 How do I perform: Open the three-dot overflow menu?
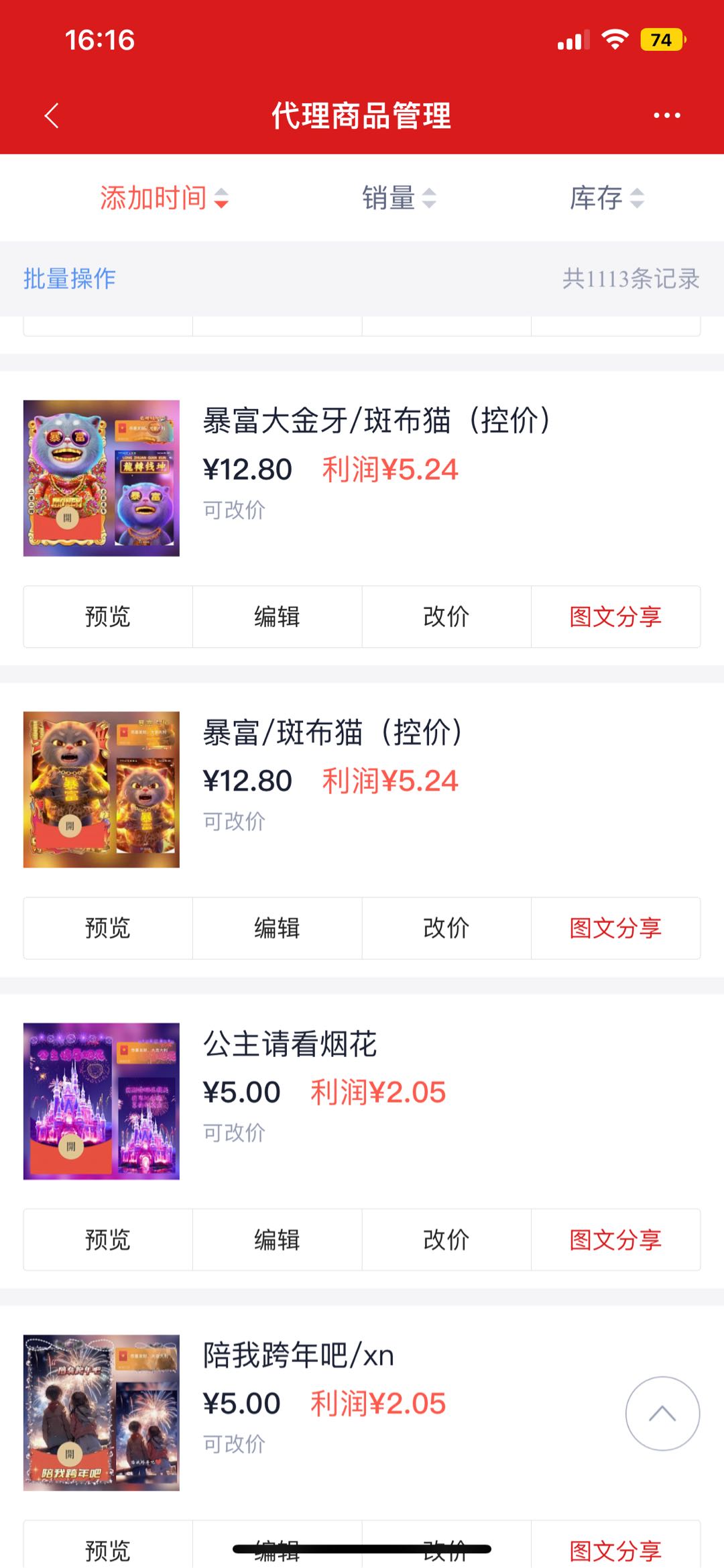click(x=667, y=115)
